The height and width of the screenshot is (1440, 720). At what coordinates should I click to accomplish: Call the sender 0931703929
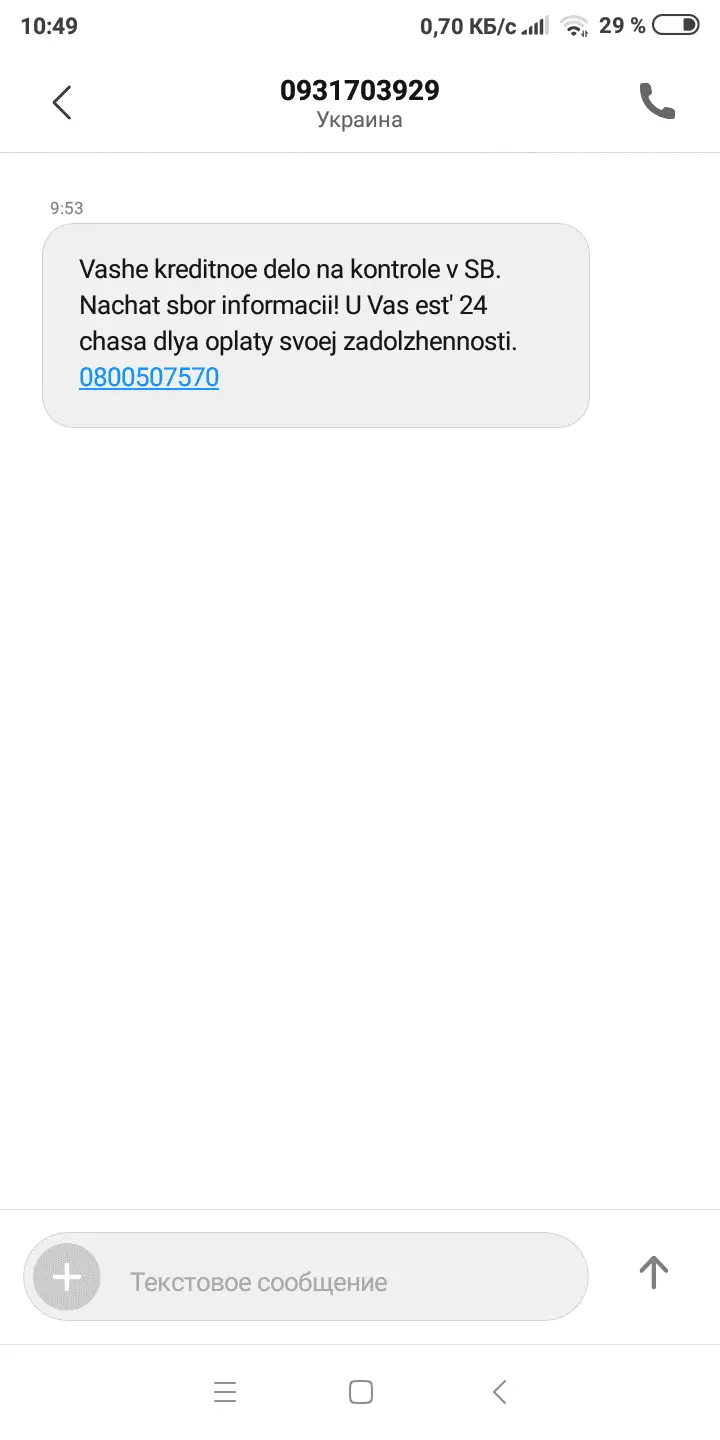(657, 102)
